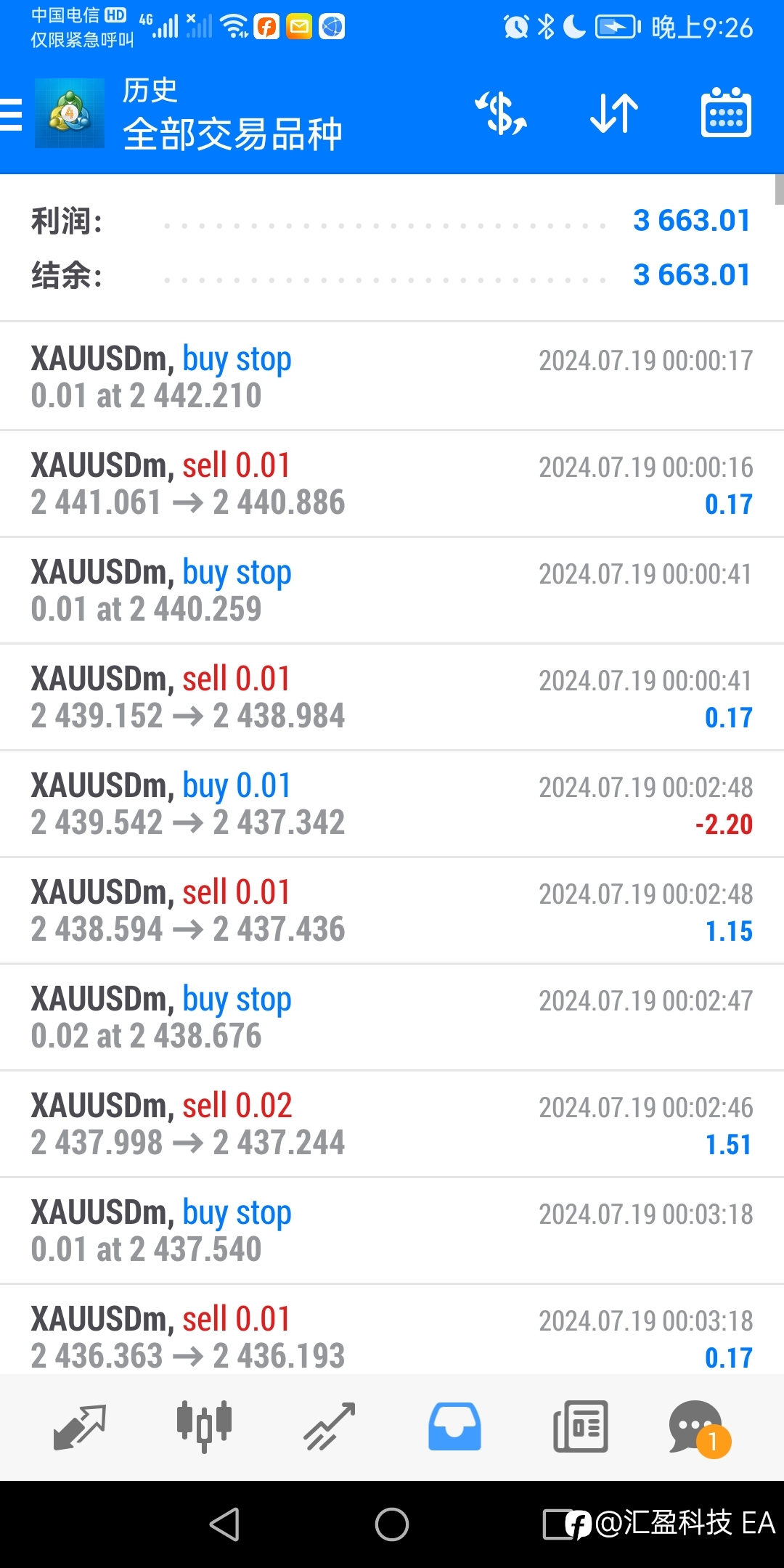This screenshot has height=1568, width=784.
Task: Open the calendar date range picker
Action: (726, 113)
